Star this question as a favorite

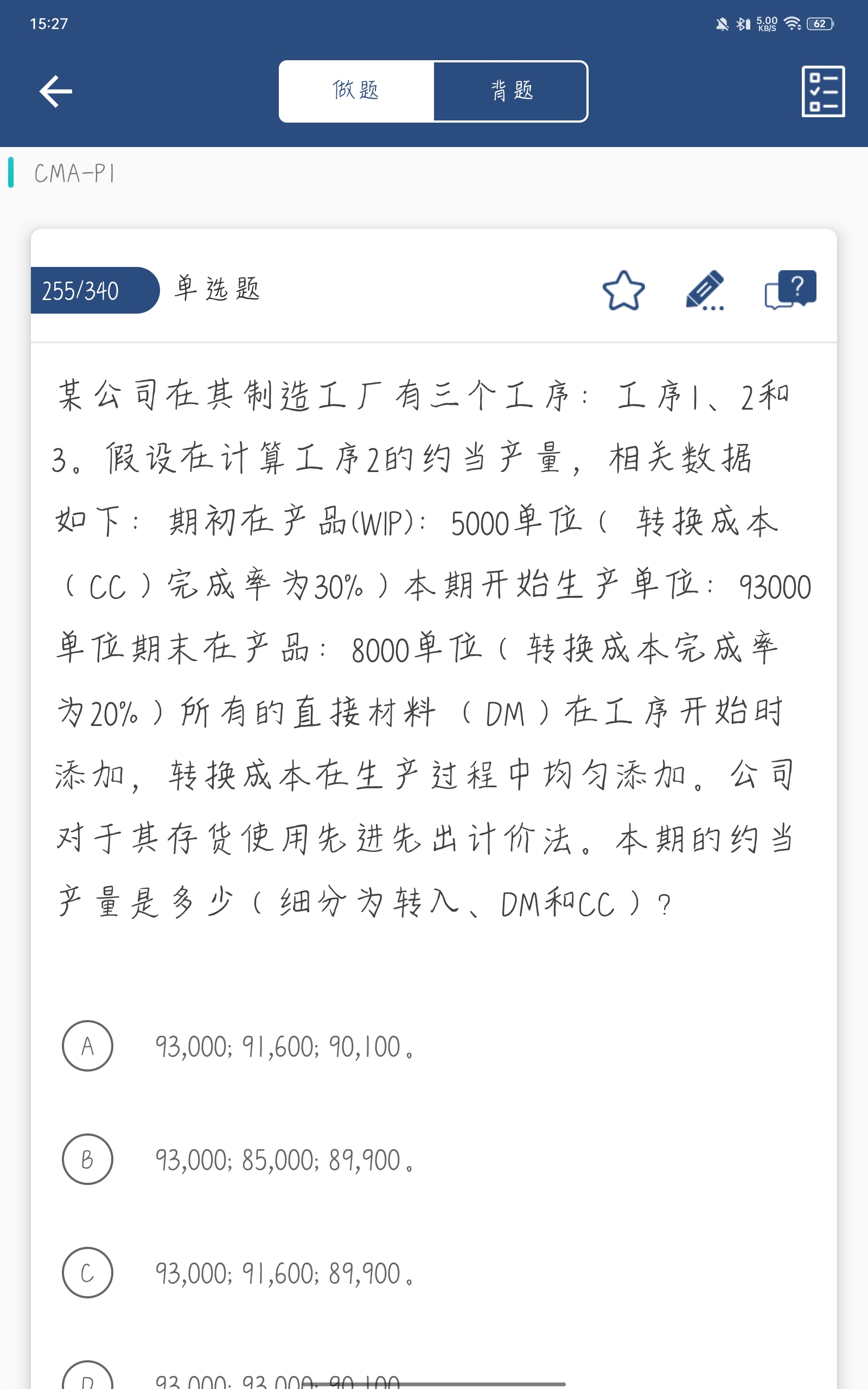[x=623, y=291]
